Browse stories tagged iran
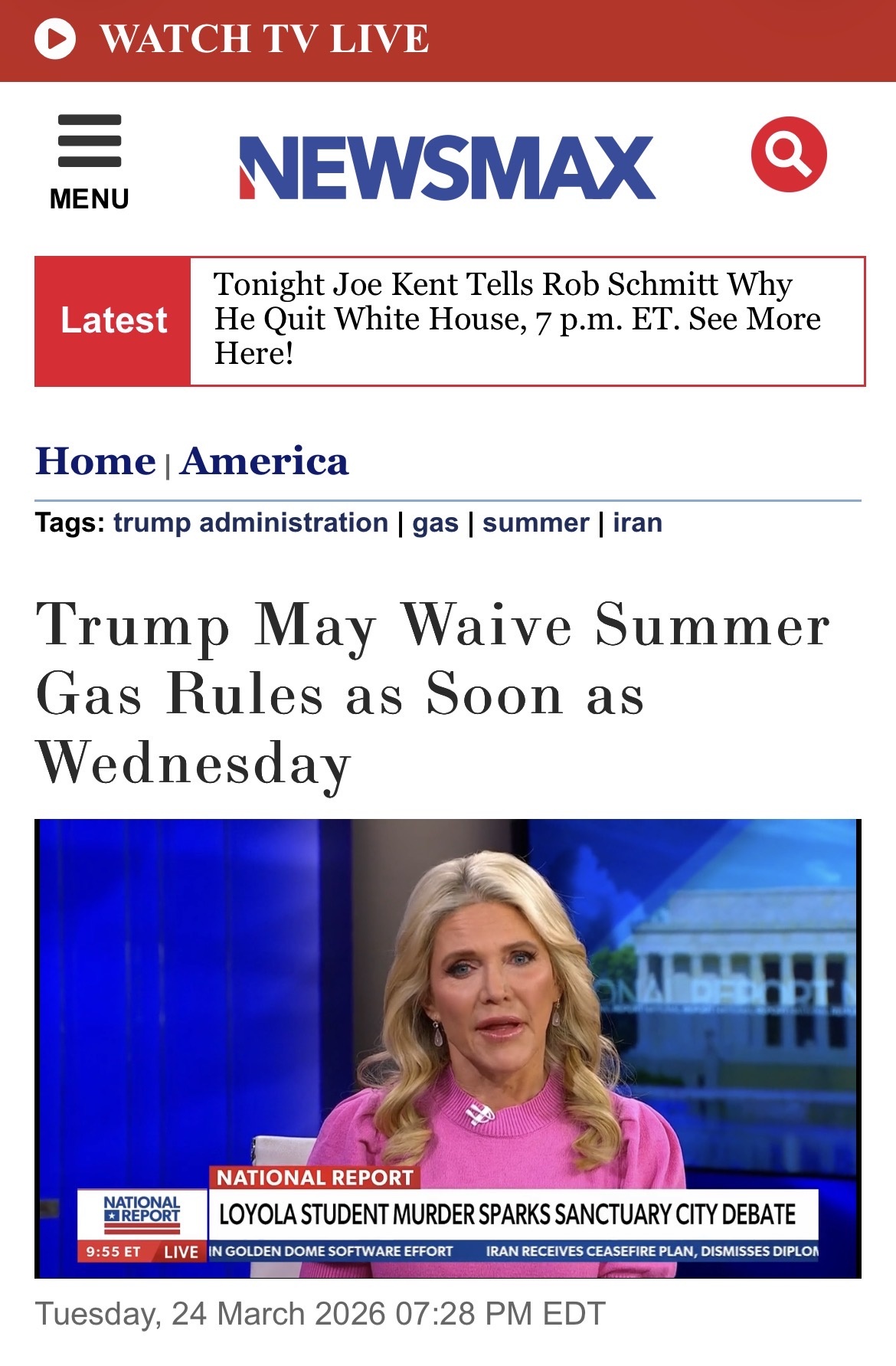This screenshot has width=896, height=1366. pos(637,522)
